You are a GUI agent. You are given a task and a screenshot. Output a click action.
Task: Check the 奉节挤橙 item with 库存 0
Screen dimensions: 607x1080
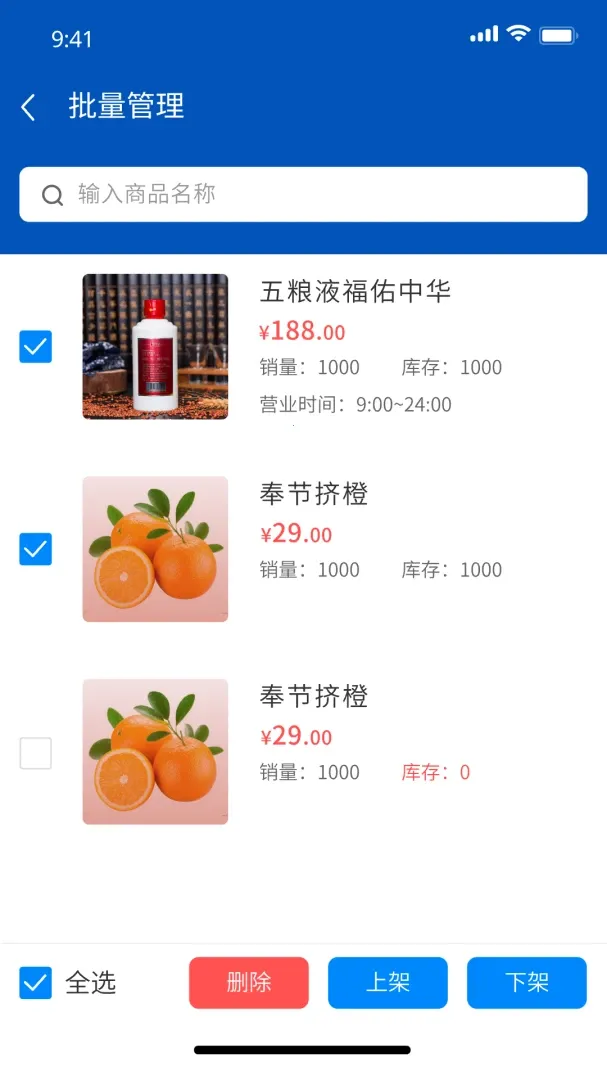(35, 753)
